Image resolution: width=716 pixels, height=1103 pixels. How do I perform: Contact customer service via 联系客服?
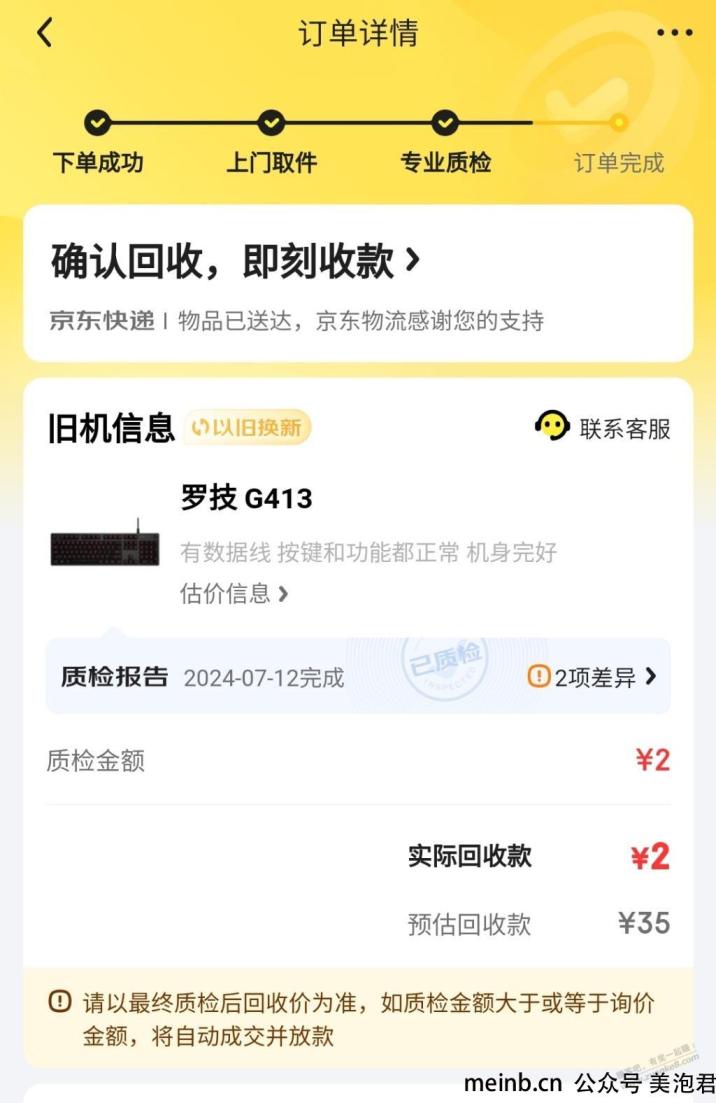pyautogui.click(x=603, y=428)
